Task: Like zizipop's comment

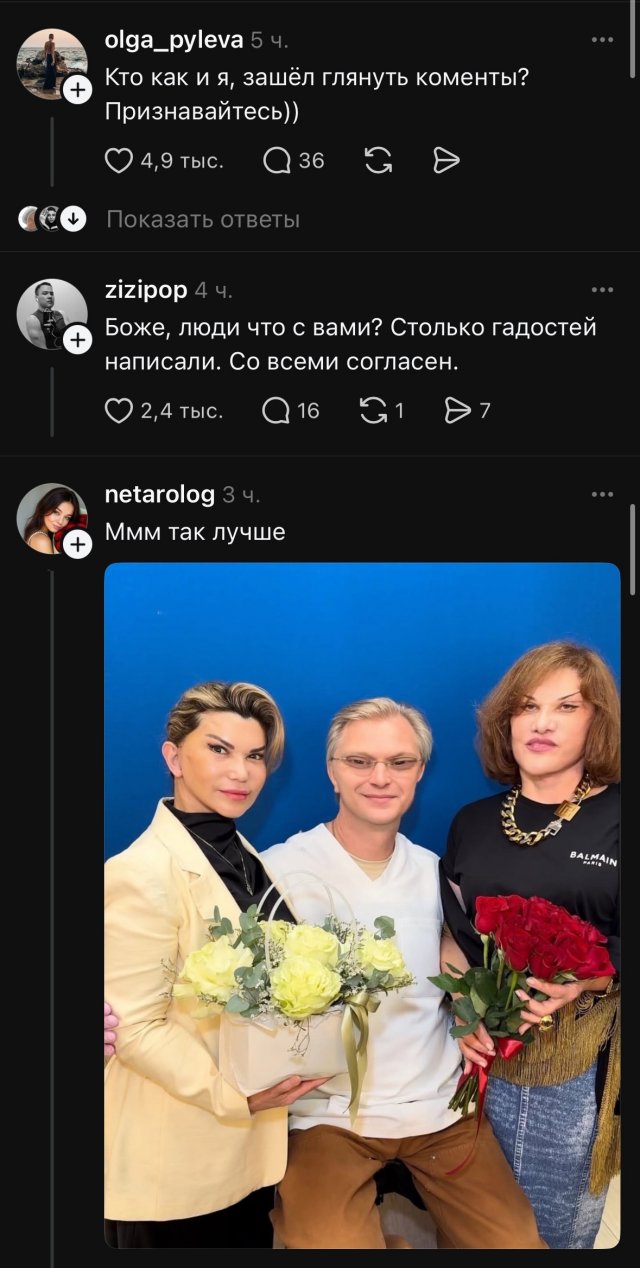Action: tap(119, 410)
